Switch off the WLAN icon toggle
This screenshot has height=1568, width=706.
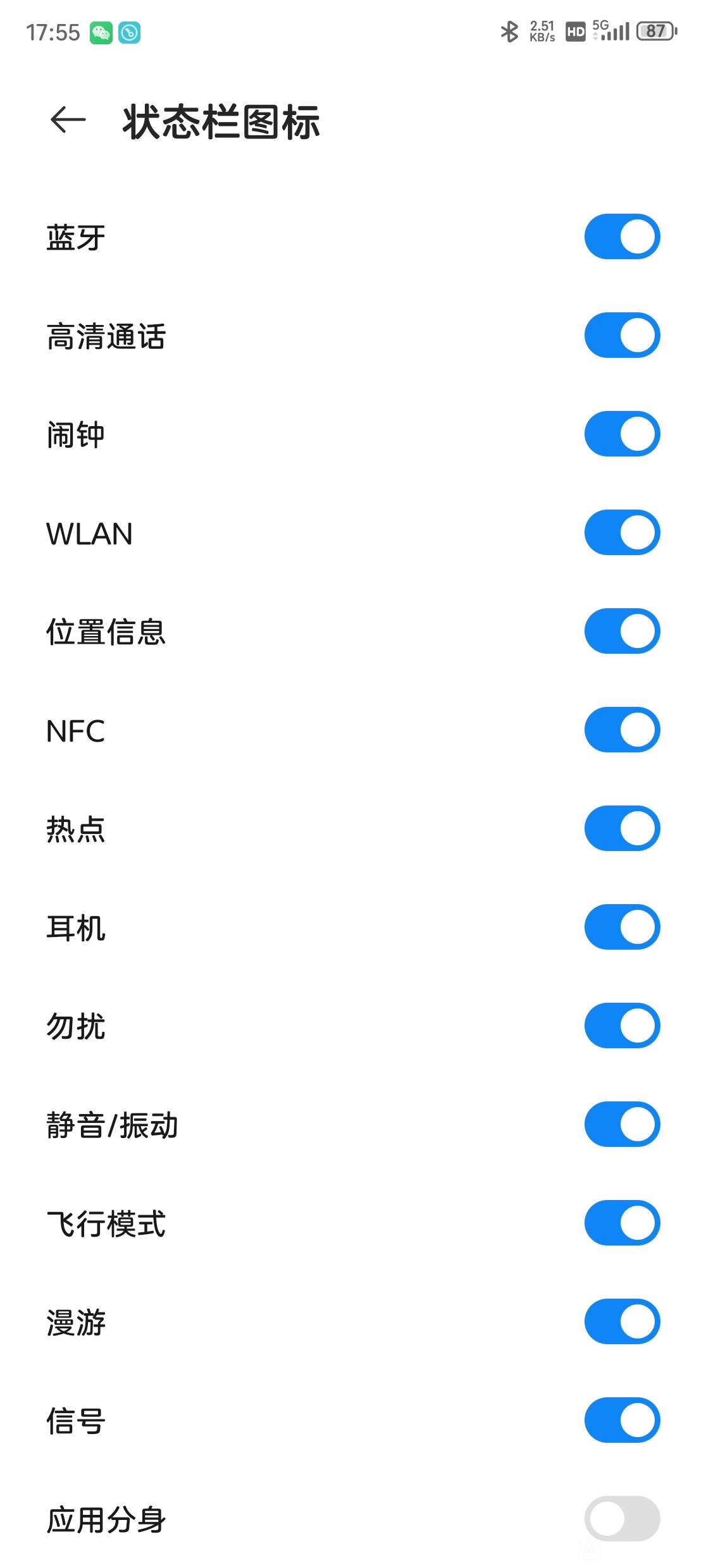[622, 532]
